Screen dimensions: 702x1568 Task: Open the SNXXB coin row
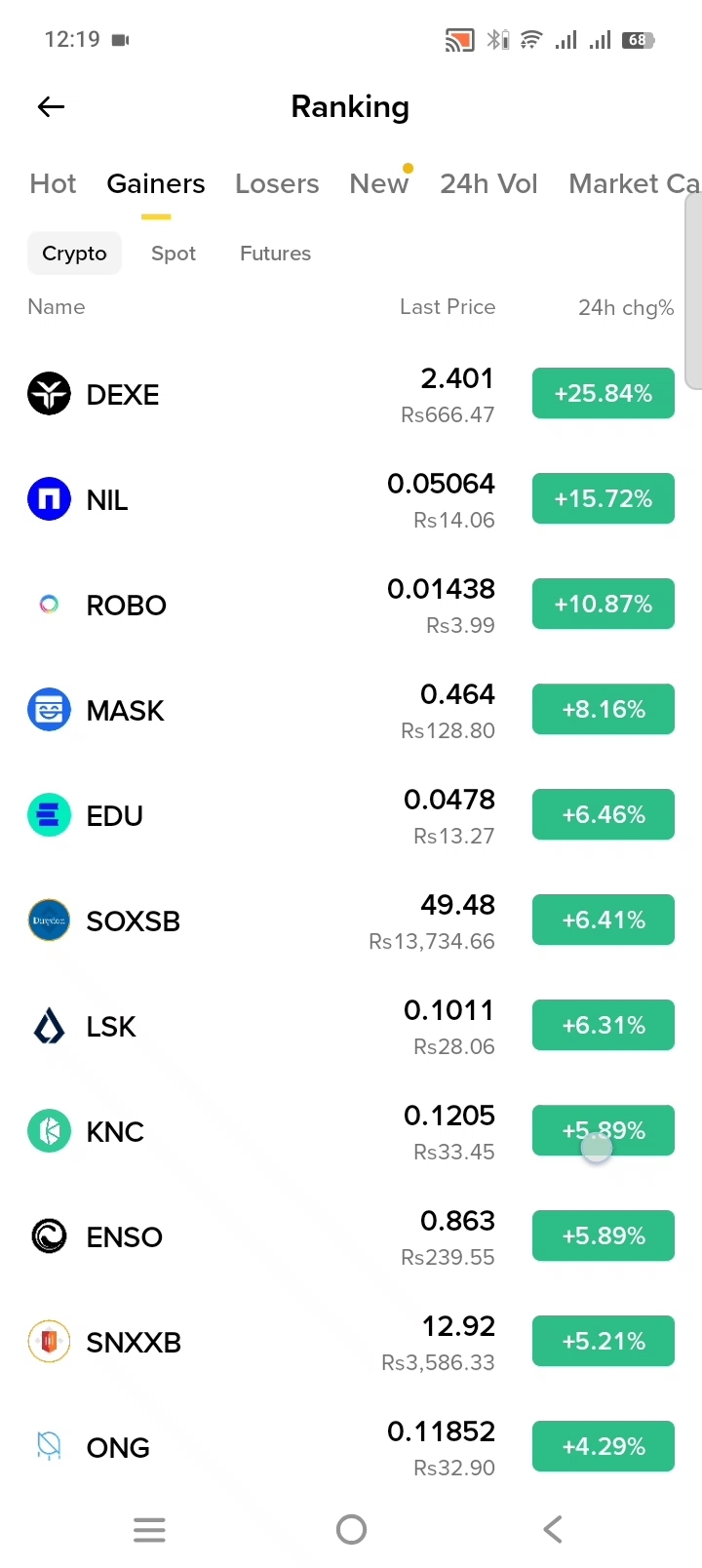351,1342
